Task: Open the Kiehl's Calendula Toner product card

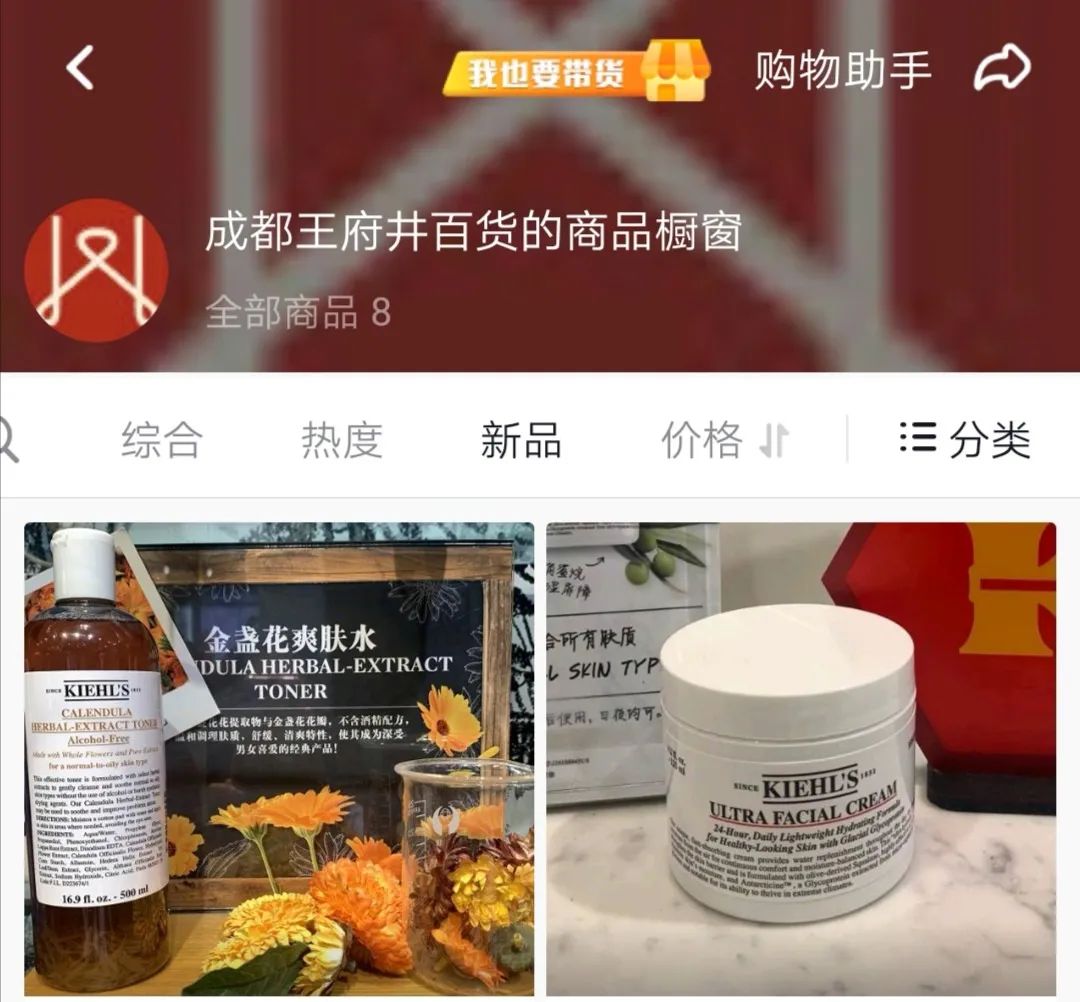Action: coord(279,760)
